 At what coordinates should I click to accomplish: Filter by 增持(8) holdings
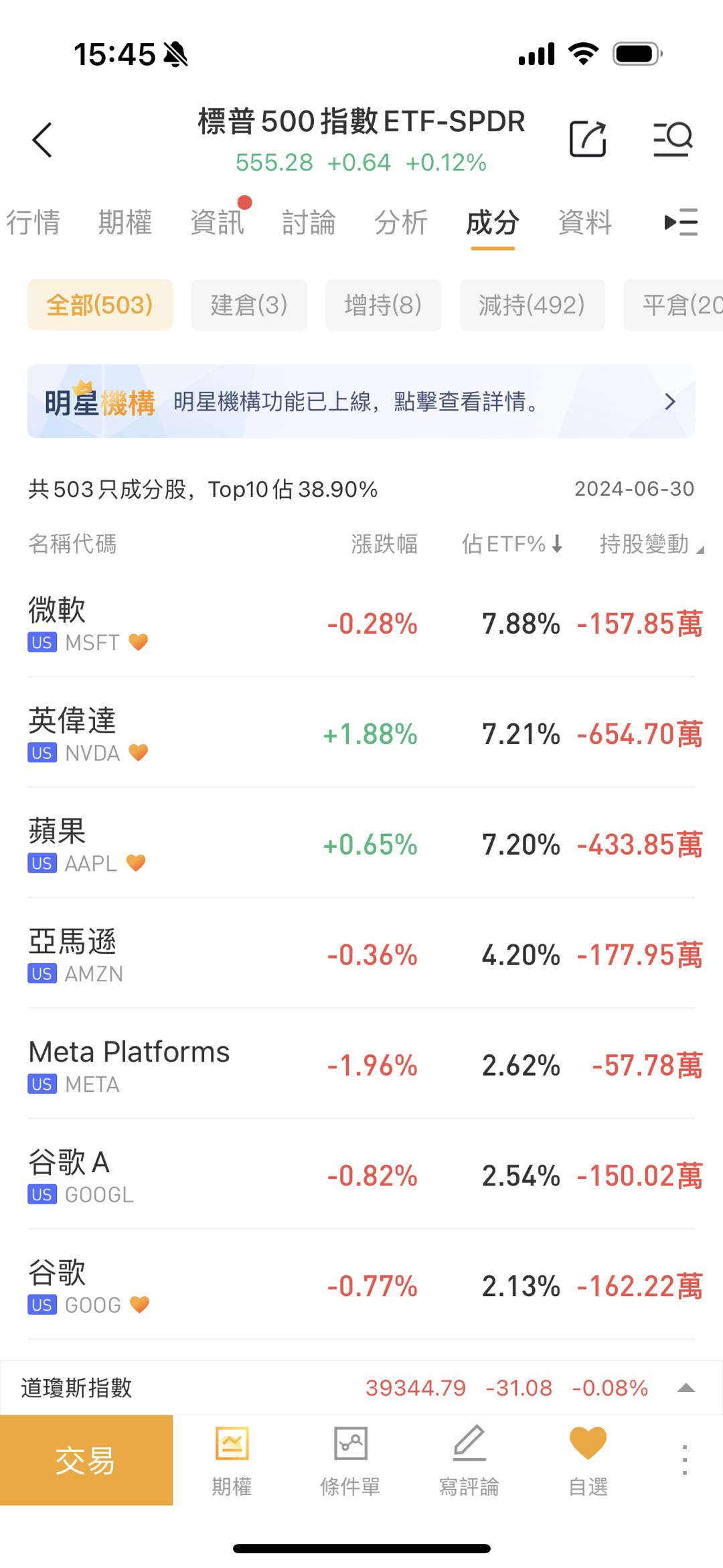pyautogui.click(x=384, y=305)
